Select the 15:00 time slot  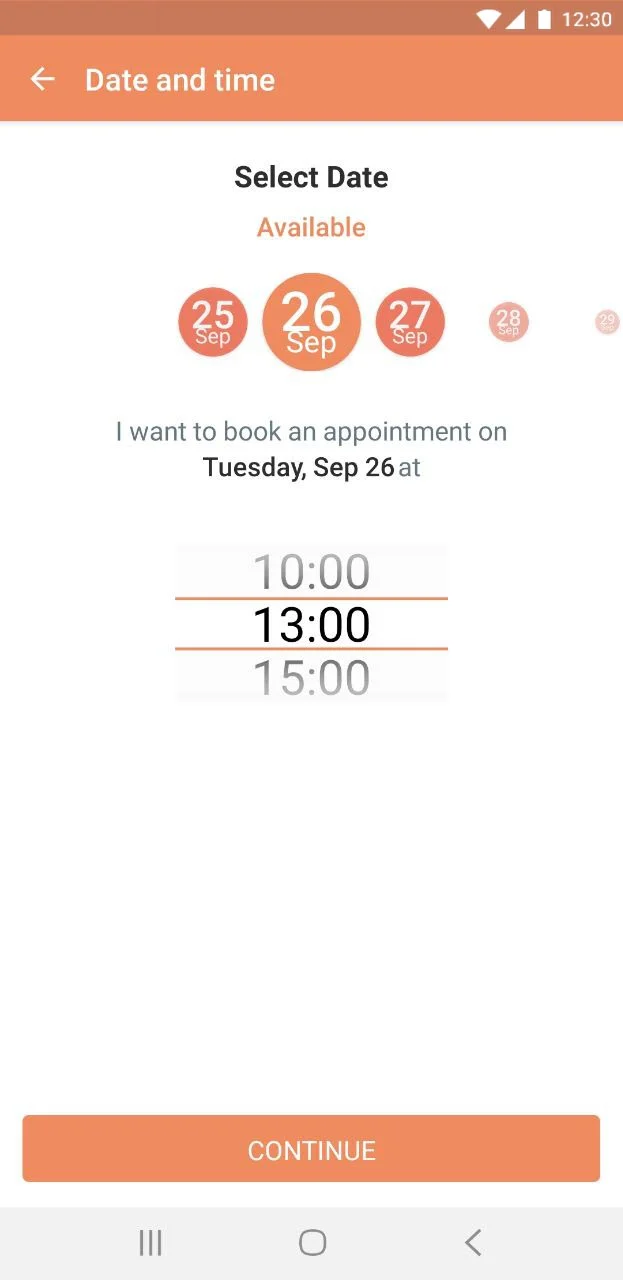point(311,678)
